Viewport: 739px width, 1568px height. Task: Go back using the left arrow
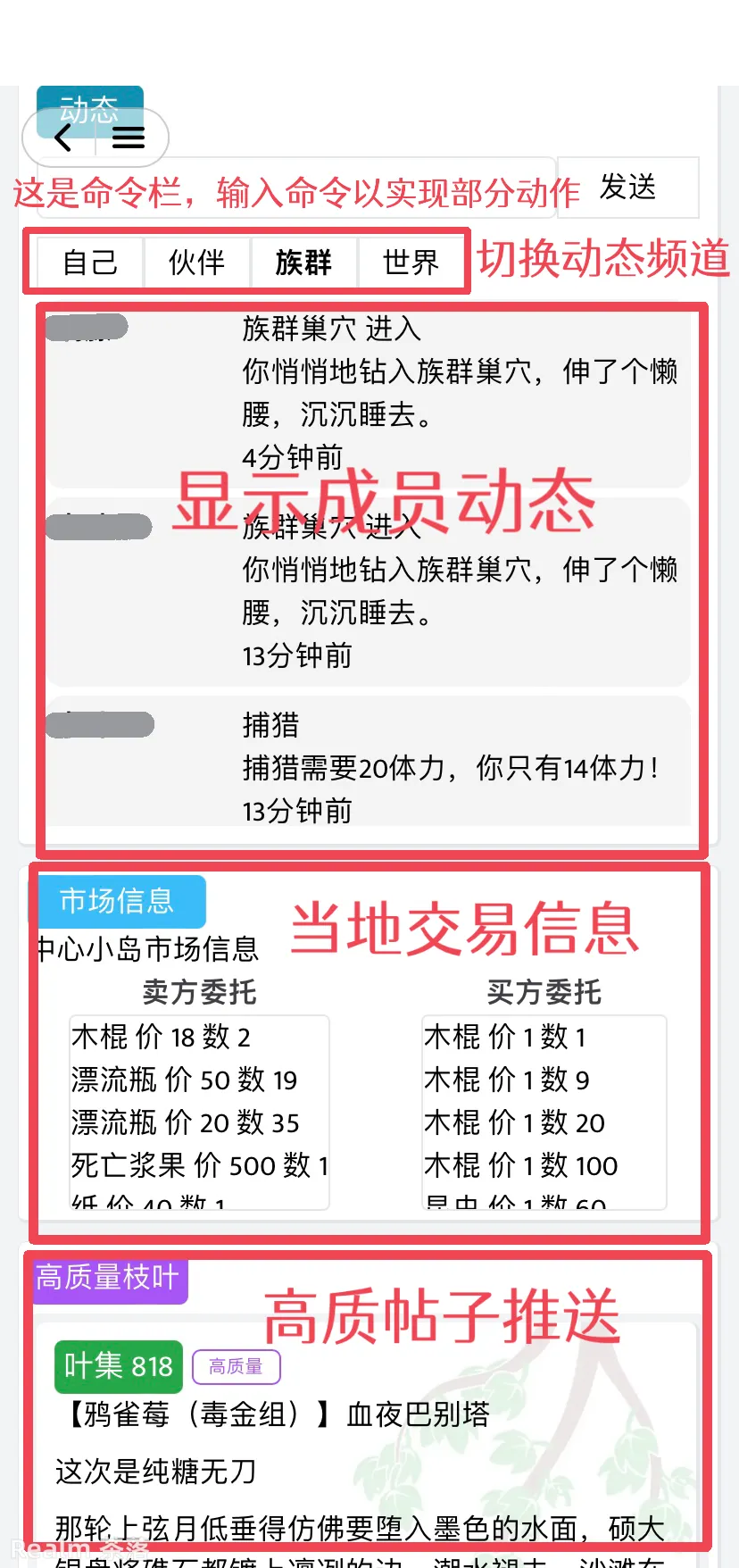point(63,138)
